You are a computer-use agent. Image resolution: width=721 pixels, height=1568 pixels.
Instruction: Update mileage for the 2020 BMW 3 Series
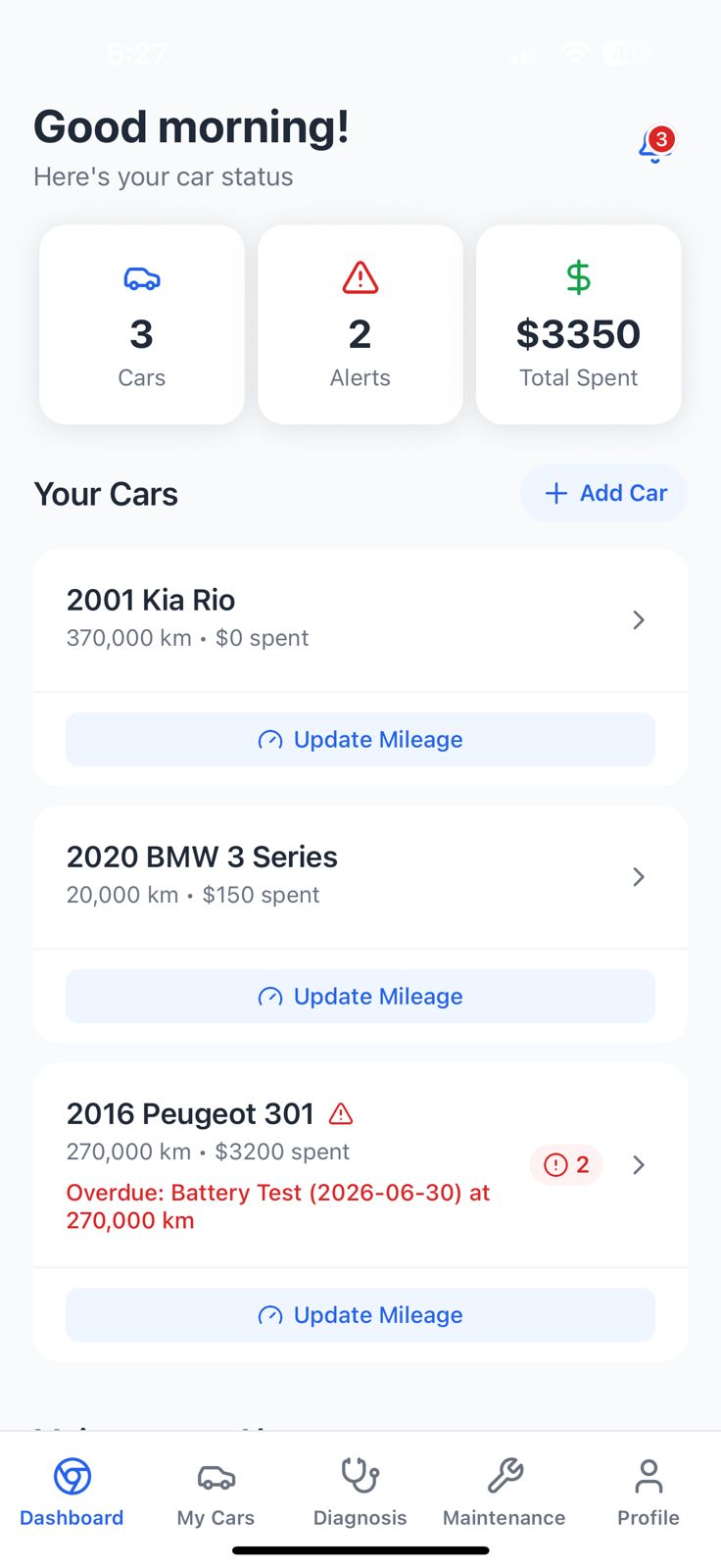click(360, 997)
